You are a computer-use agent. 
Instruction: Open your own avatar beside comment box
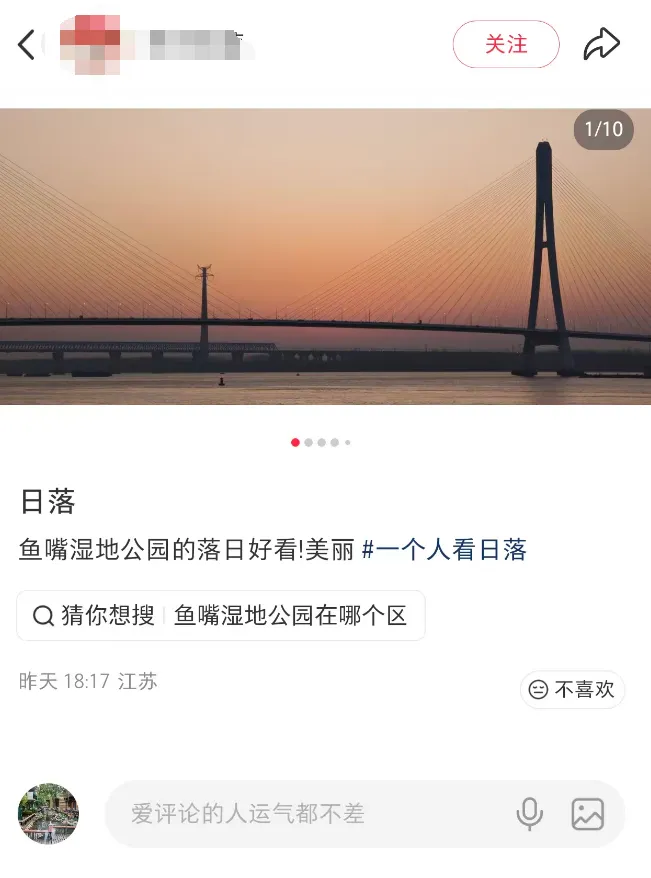(x=48, y=814)
